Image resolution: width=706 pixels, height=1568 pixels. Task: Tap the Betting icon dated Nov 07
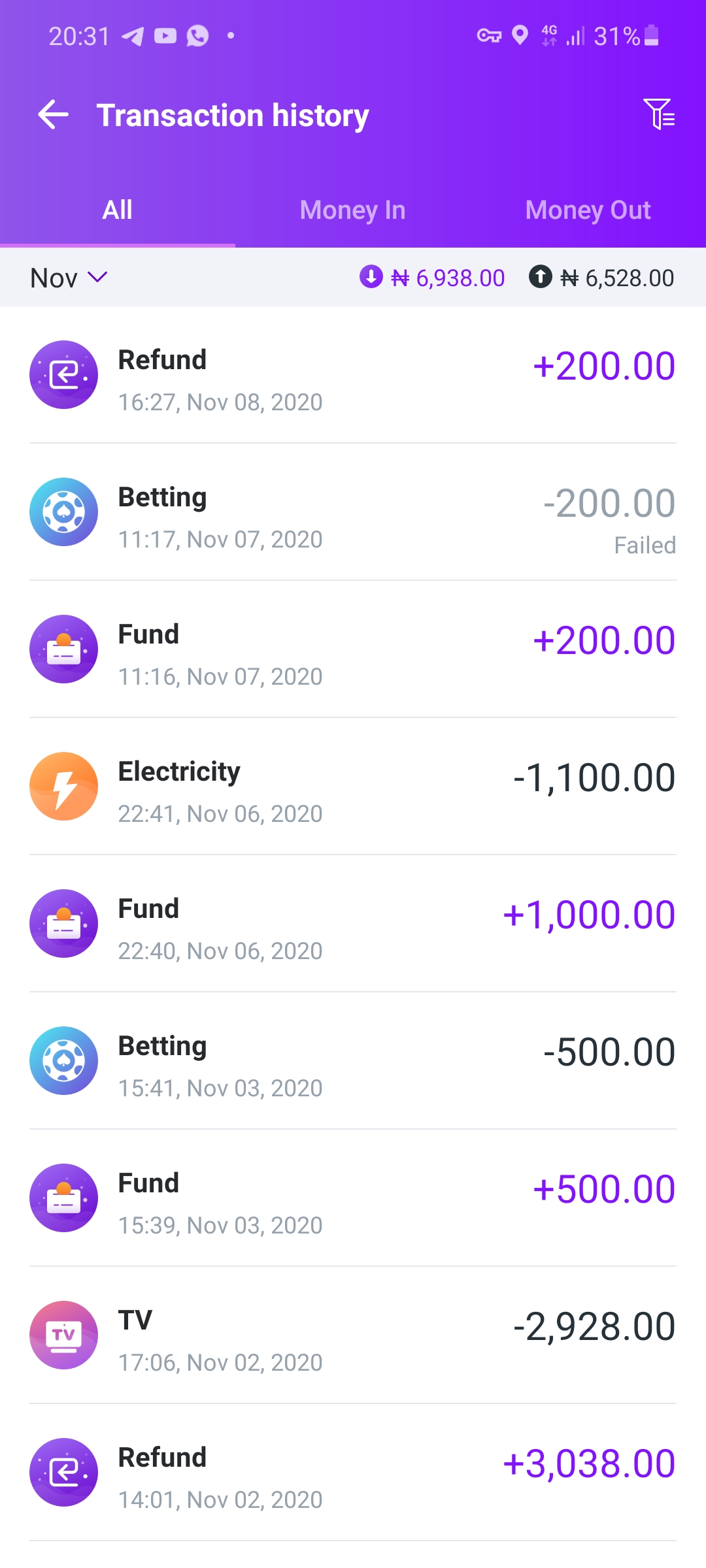tap(63, 512)
